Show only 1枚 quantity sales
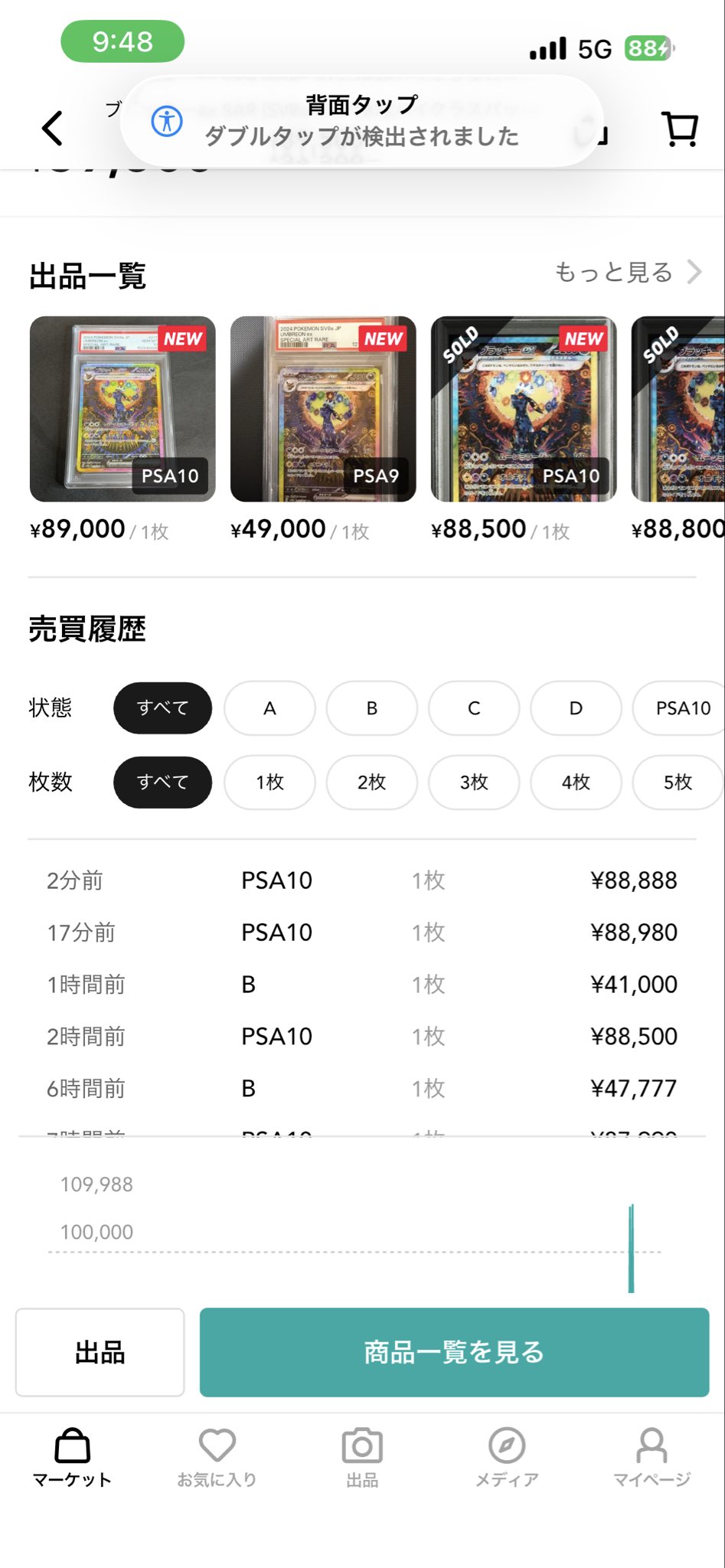725x1568 pixels. pos(269,782)
